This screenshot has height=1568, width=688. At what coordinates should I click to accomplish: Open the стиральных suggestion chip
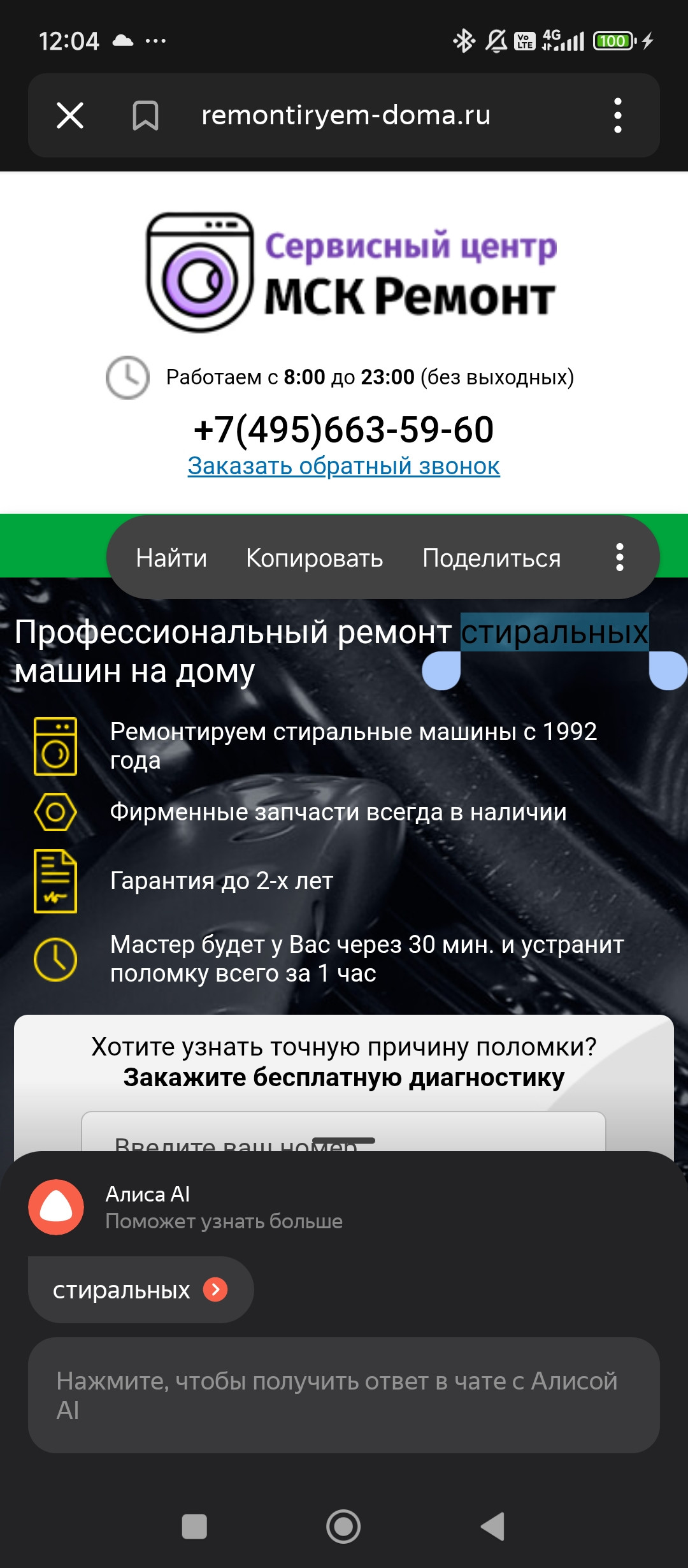point(140,1289)
